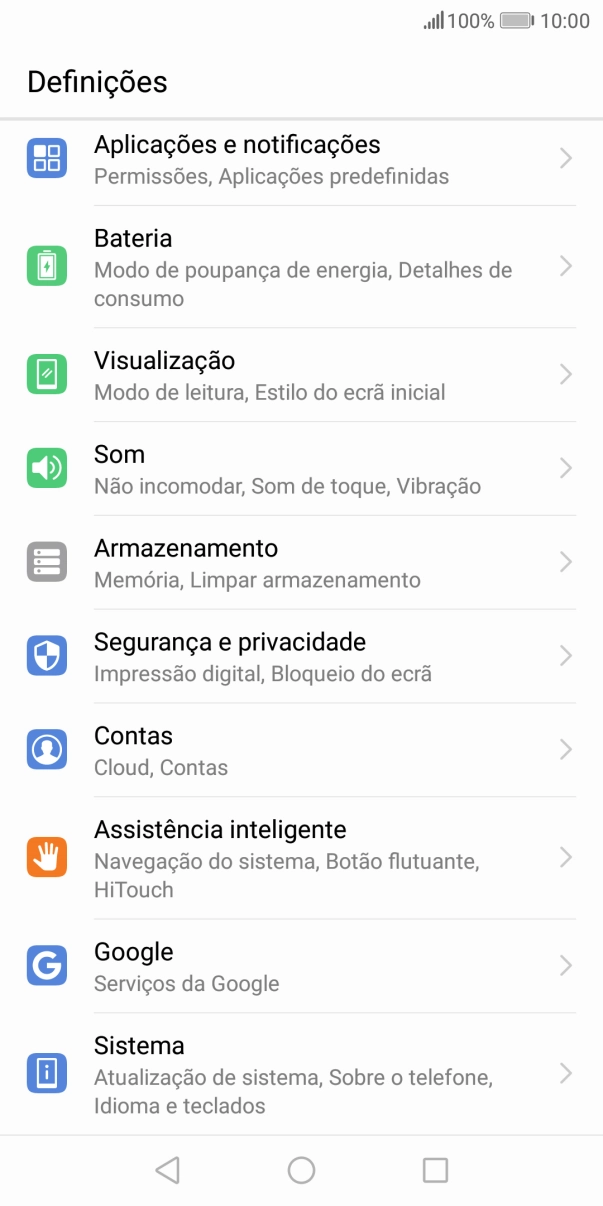603x1206 pixels.
Task: Tap the home navigation button
Action: coord(301,1170)
